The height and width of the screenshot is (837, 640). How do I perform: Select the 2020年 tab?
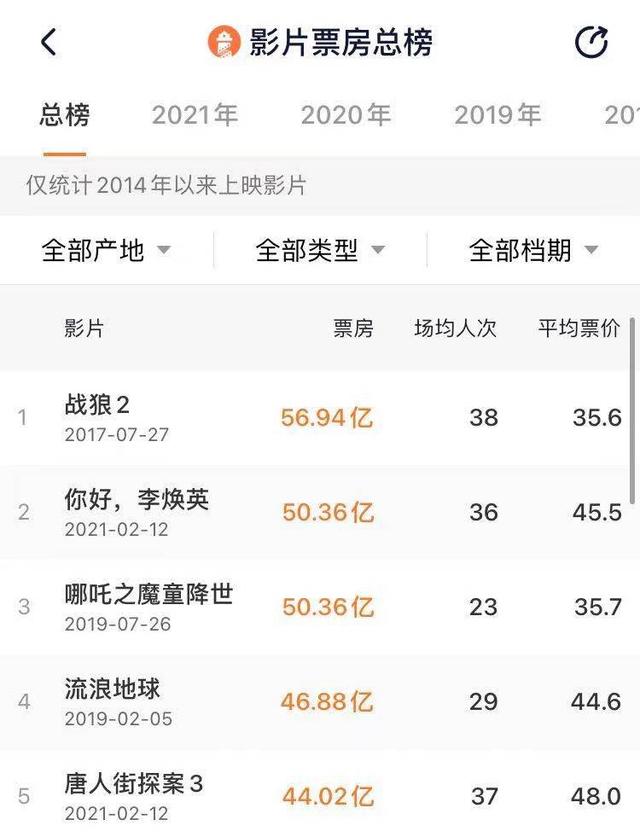[x=346, y=115]
